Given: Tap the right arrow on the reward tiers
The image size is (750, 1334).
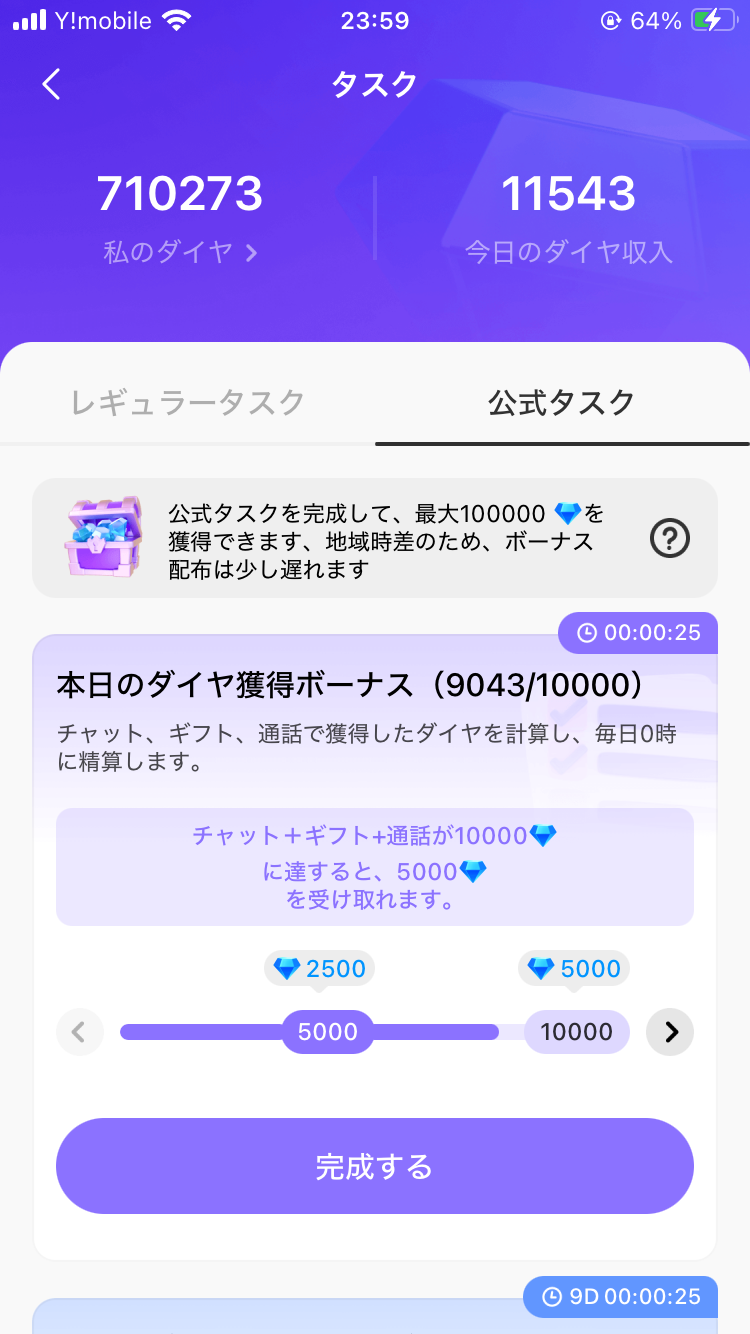Looking at the screenshot, I should [670, 1032].
